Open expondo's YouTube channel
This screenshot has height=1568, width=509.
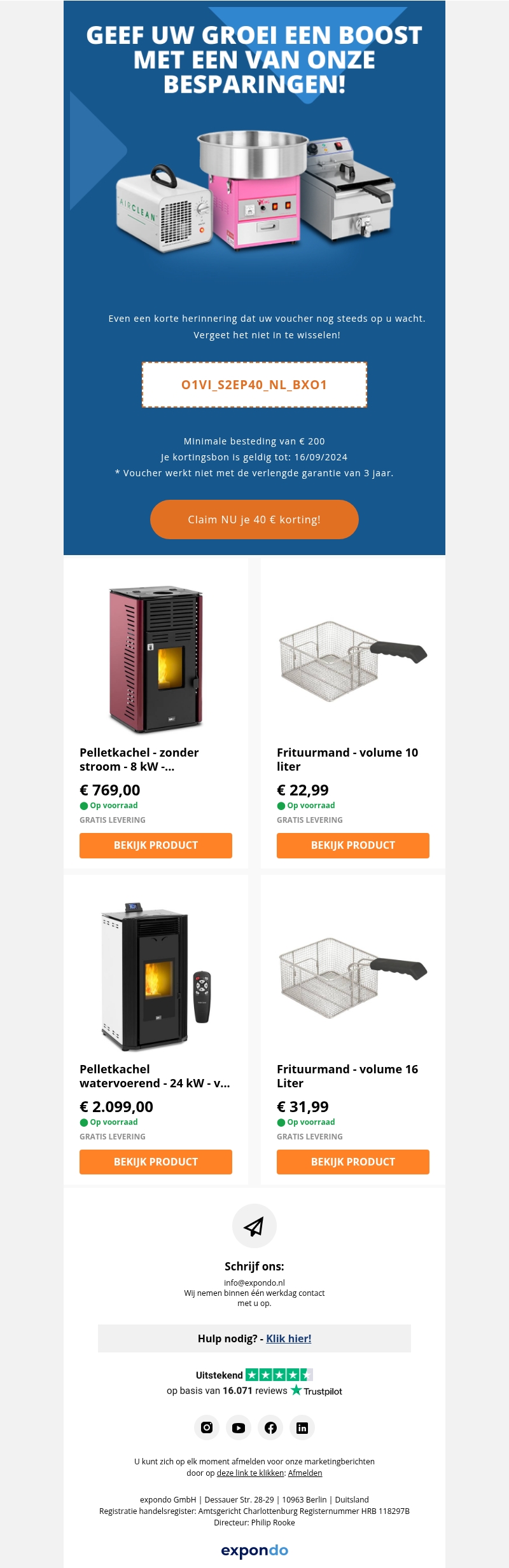click(239, 1427)
